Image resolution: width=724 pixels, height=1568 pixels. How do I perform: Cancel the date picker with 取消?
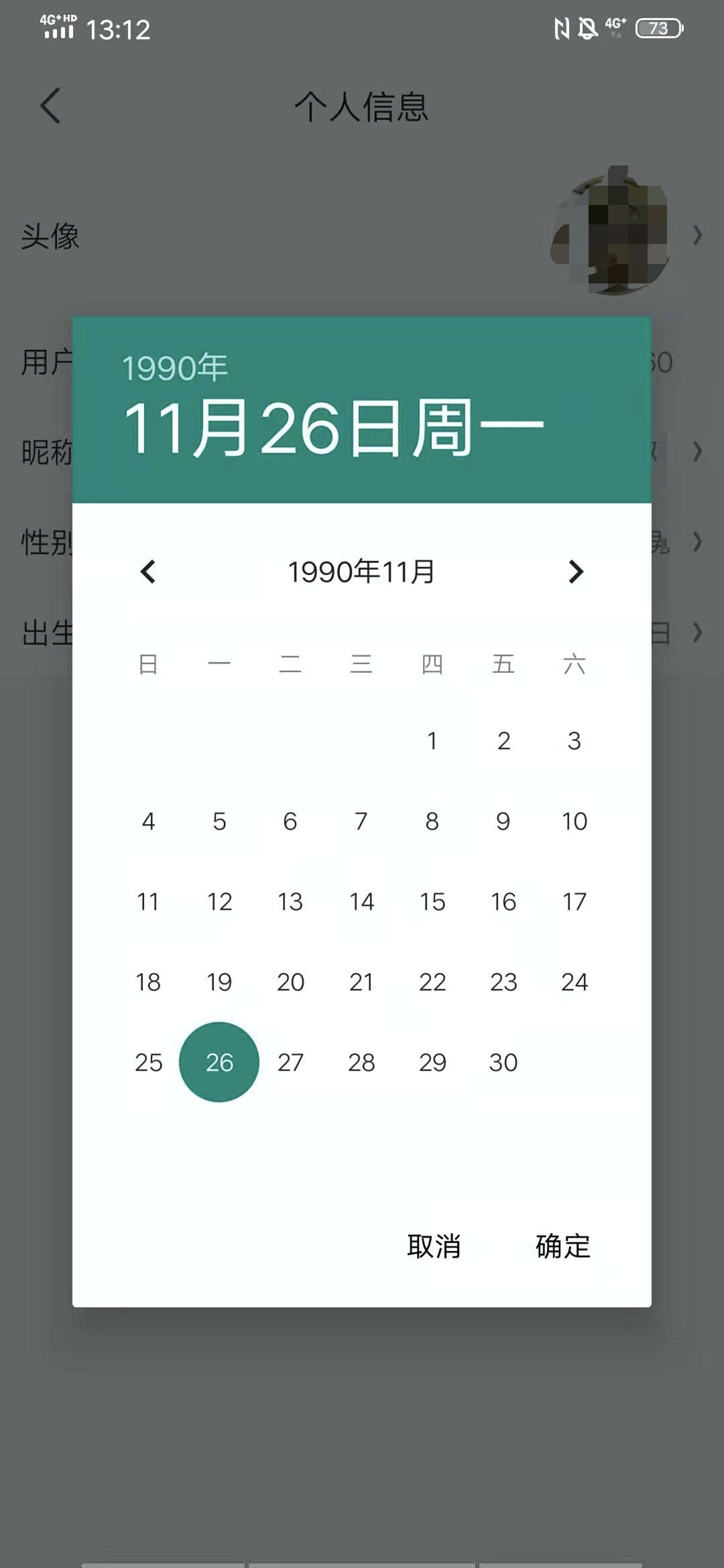(x=434, y=1246)
